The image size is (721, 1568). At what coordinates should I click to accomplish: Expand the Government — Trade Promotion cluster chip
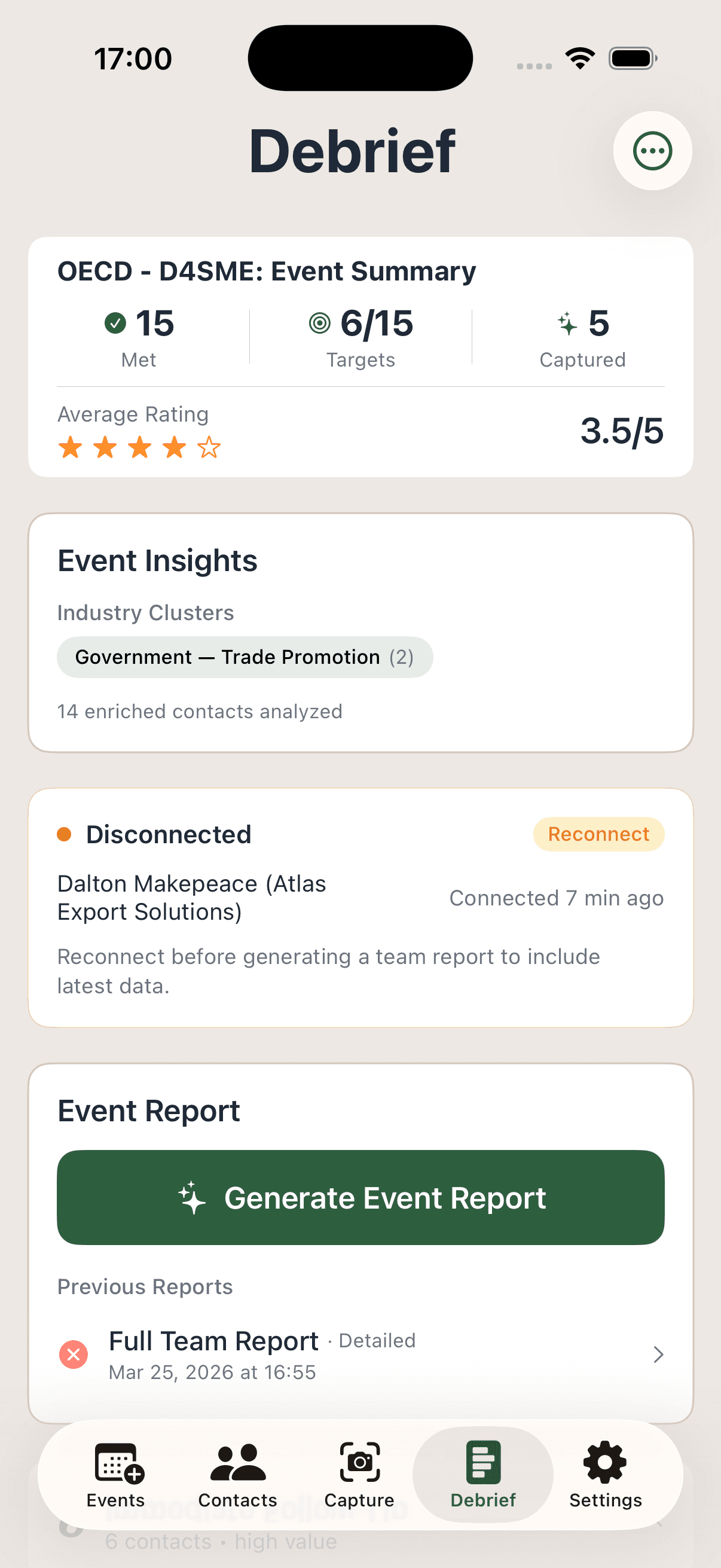[244, 657]
